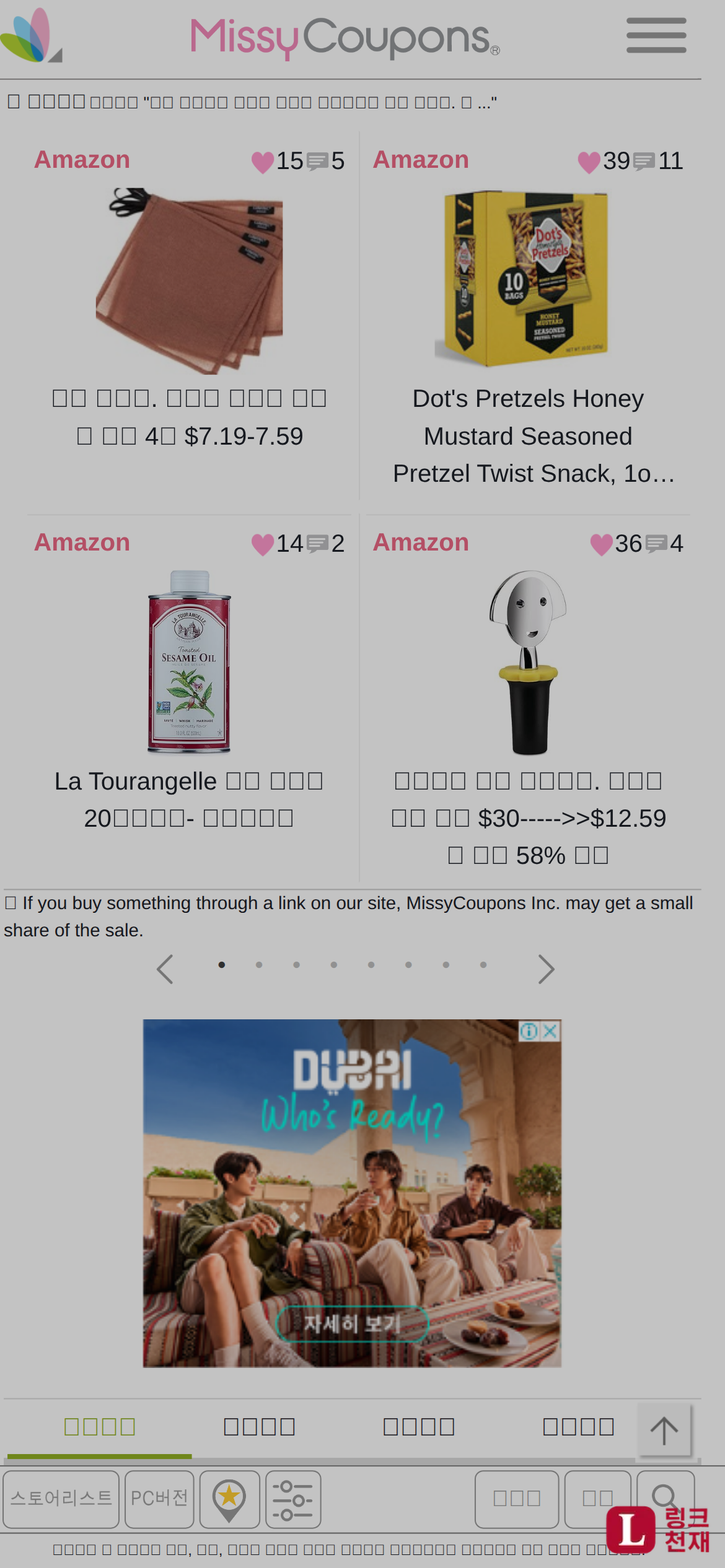
Task: Switch to PC버전
Action: pos(159,1499)
